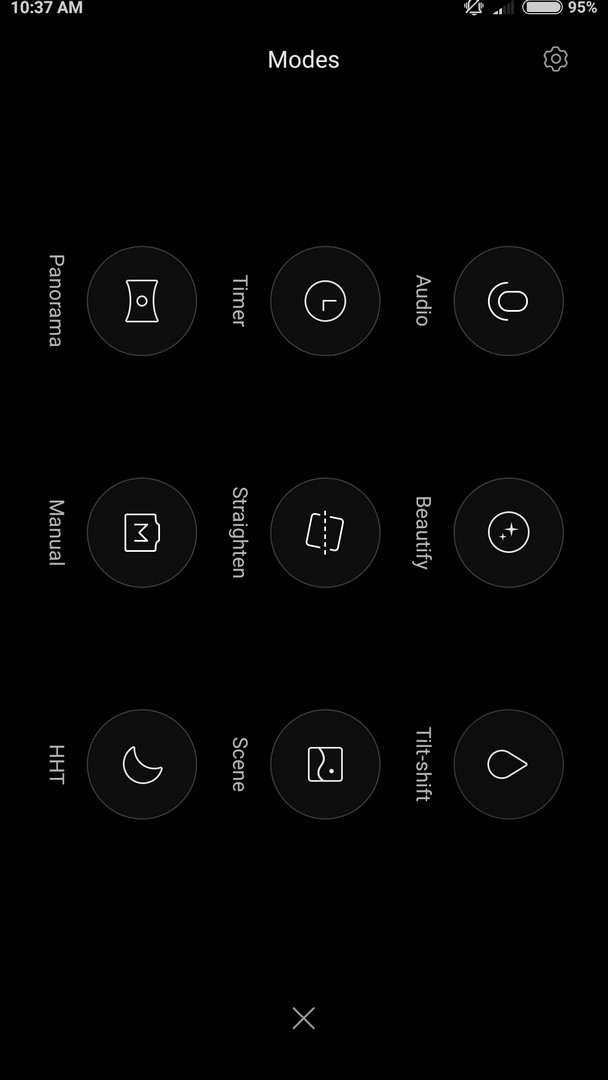Screen dimensions: 608x1080
Task: Open Scene mode
Action: click(325, 764)
